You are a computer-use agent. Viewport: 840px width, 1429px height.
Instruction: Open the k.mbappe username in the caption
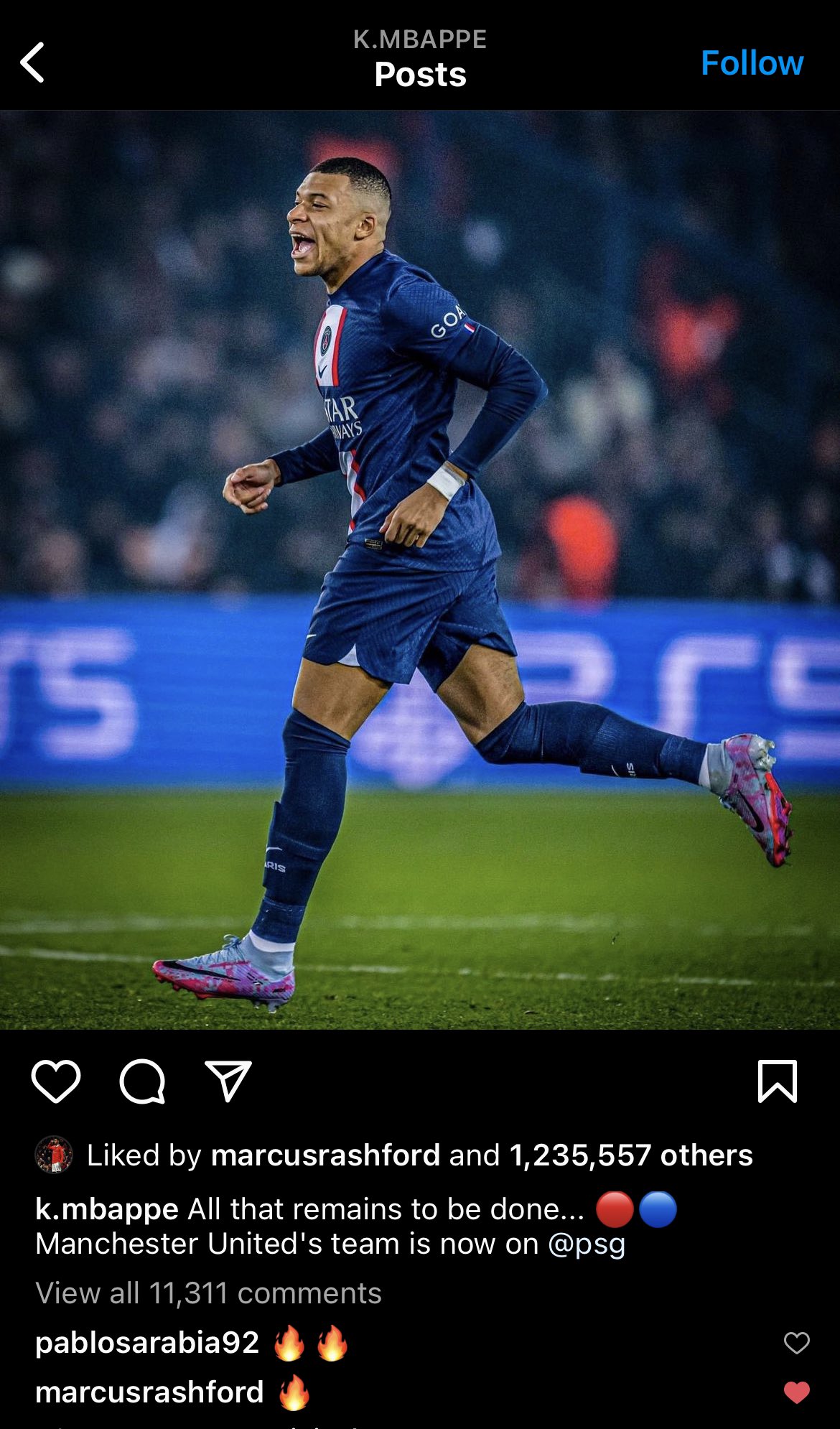[107, 1209]
